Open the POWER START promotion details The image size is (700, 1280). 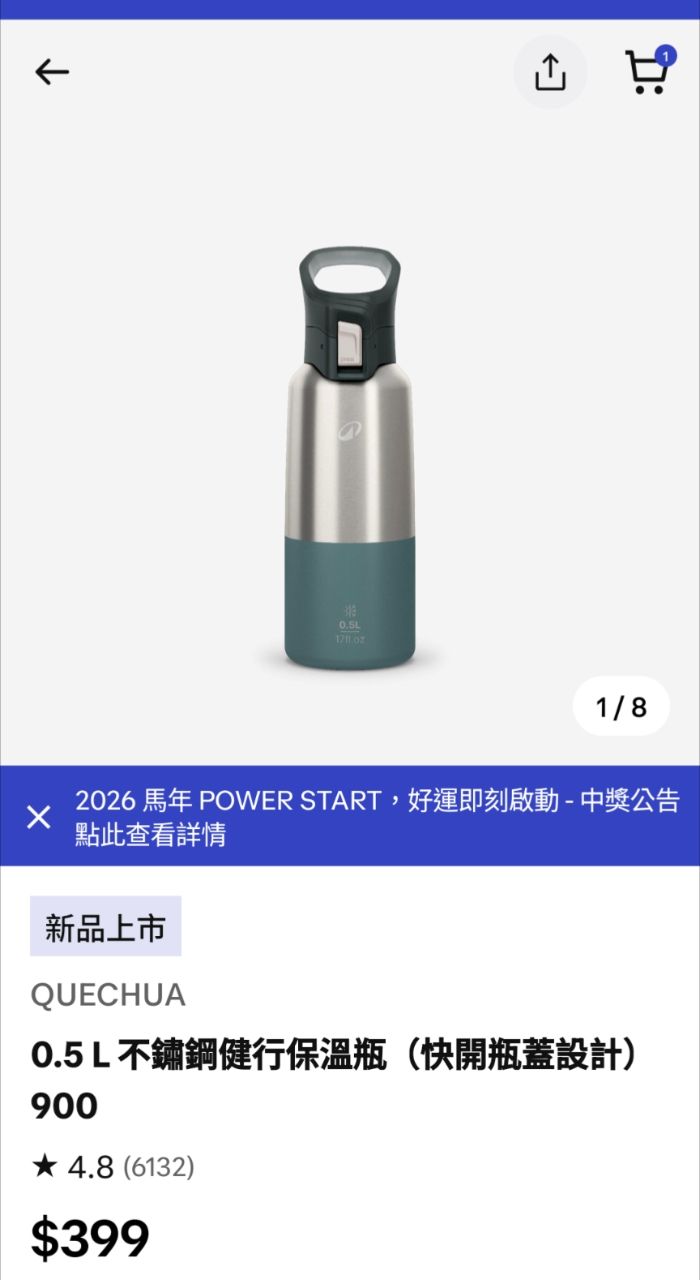pyautogui.click(x=377, y=817)
